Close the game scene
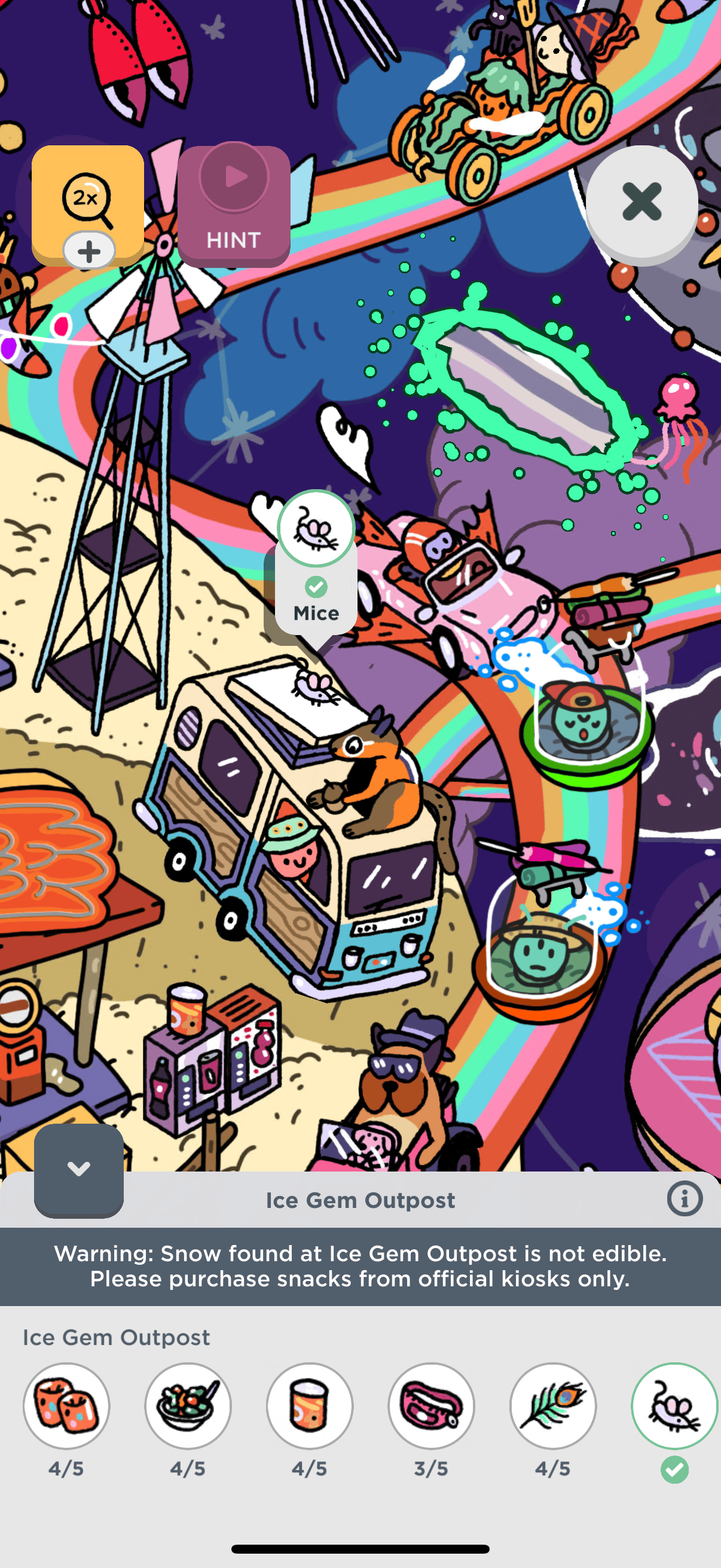 point(641,202)
